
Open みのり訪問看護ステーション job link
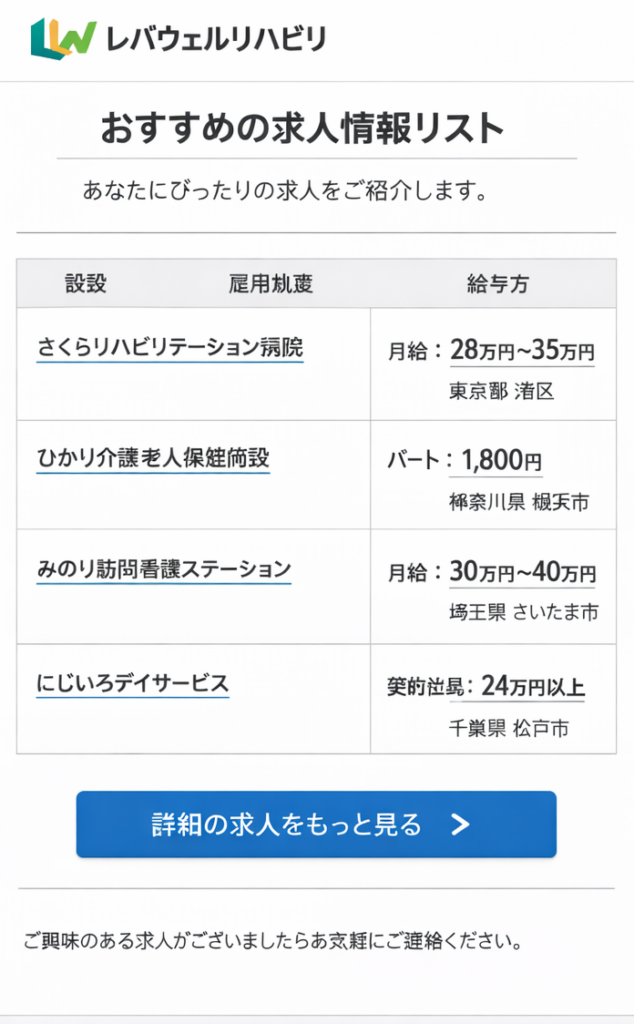pyautogui.click(x=164, y=570)
